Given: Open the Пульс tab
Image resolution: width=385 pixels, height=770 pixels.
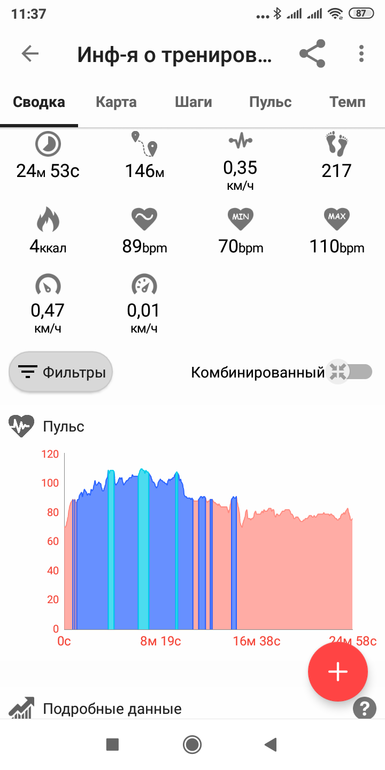Looking at the screenshot, I should (270, 102).
